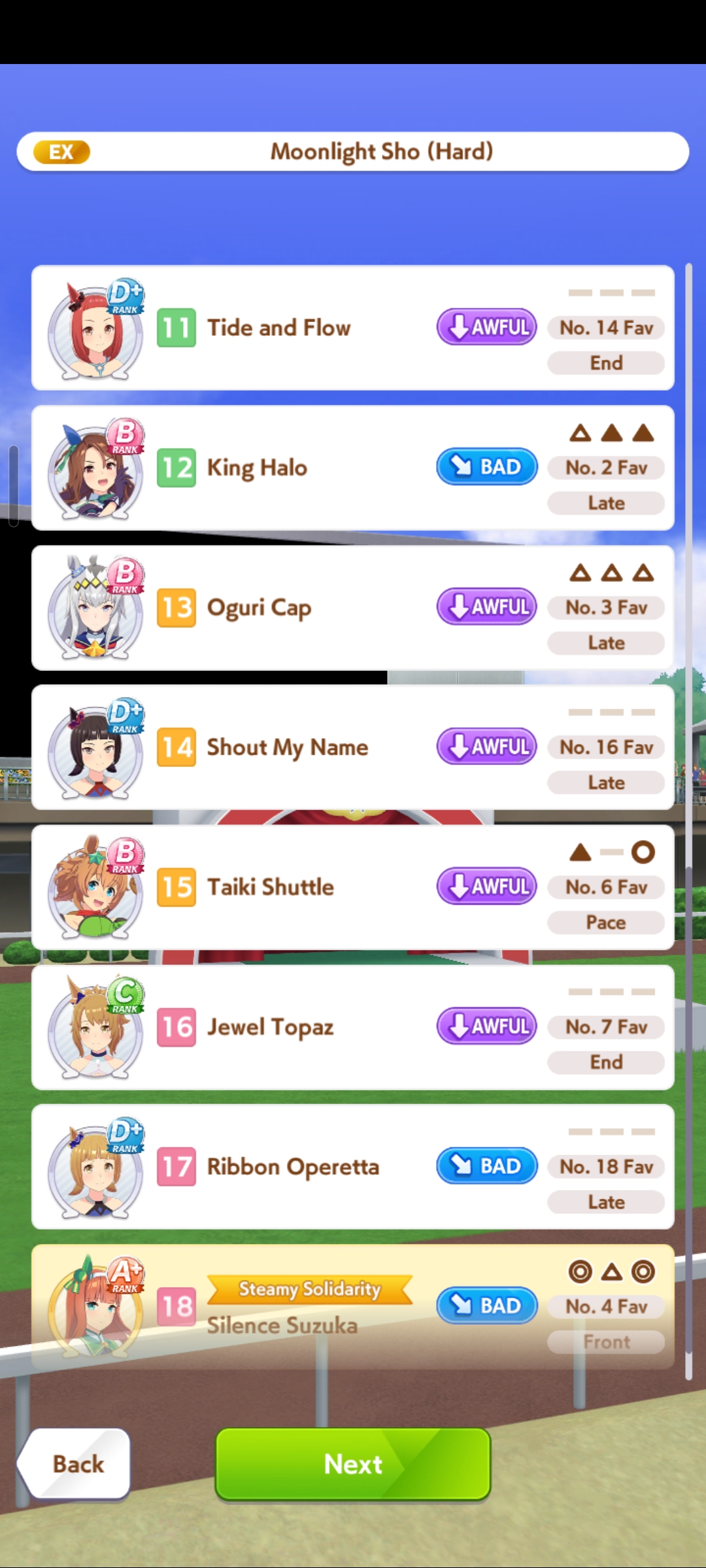View Ribbon Operetta's entry
The height and width of the screenshot is (1568, 706).
click(353, 1167)
